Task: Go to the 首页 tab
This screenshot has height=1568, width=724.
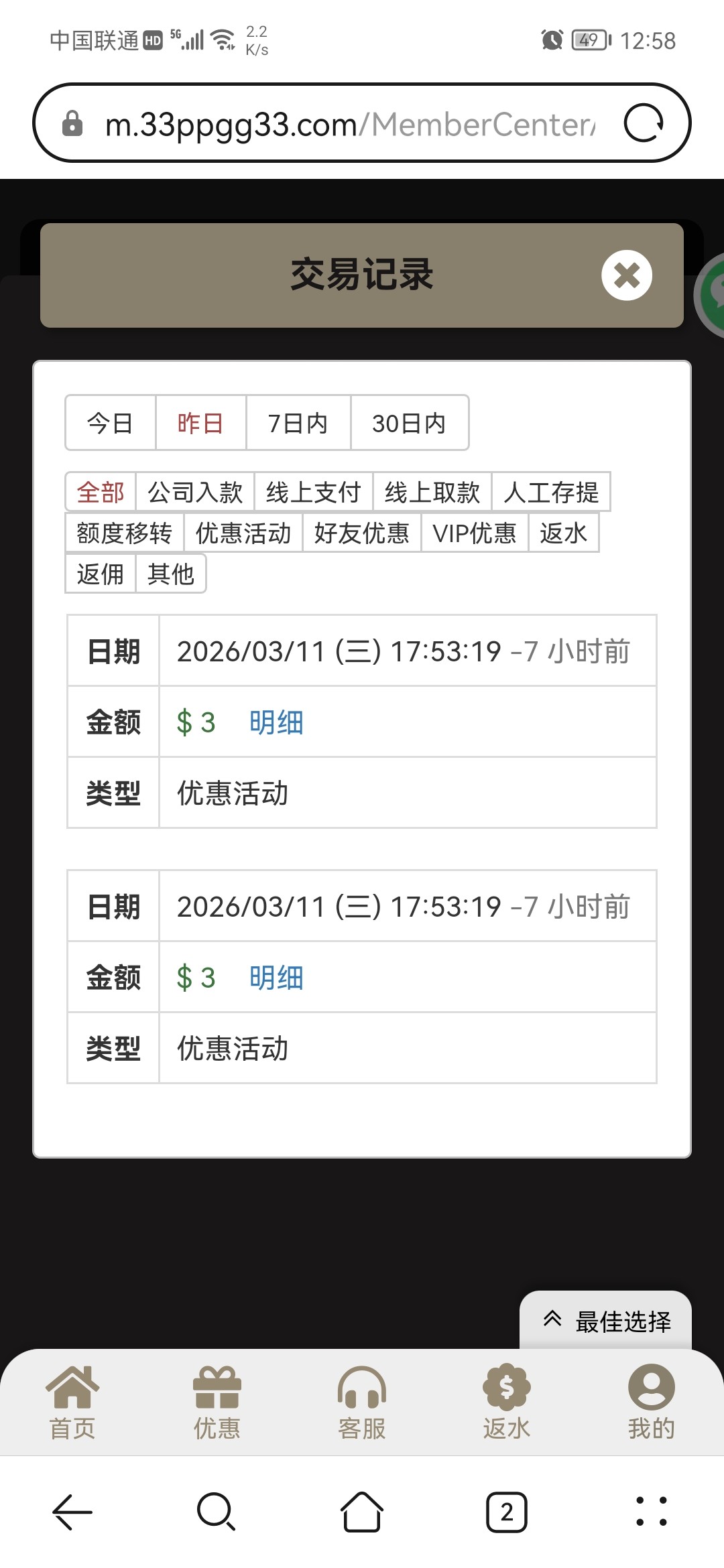Action: (72, 1402)
